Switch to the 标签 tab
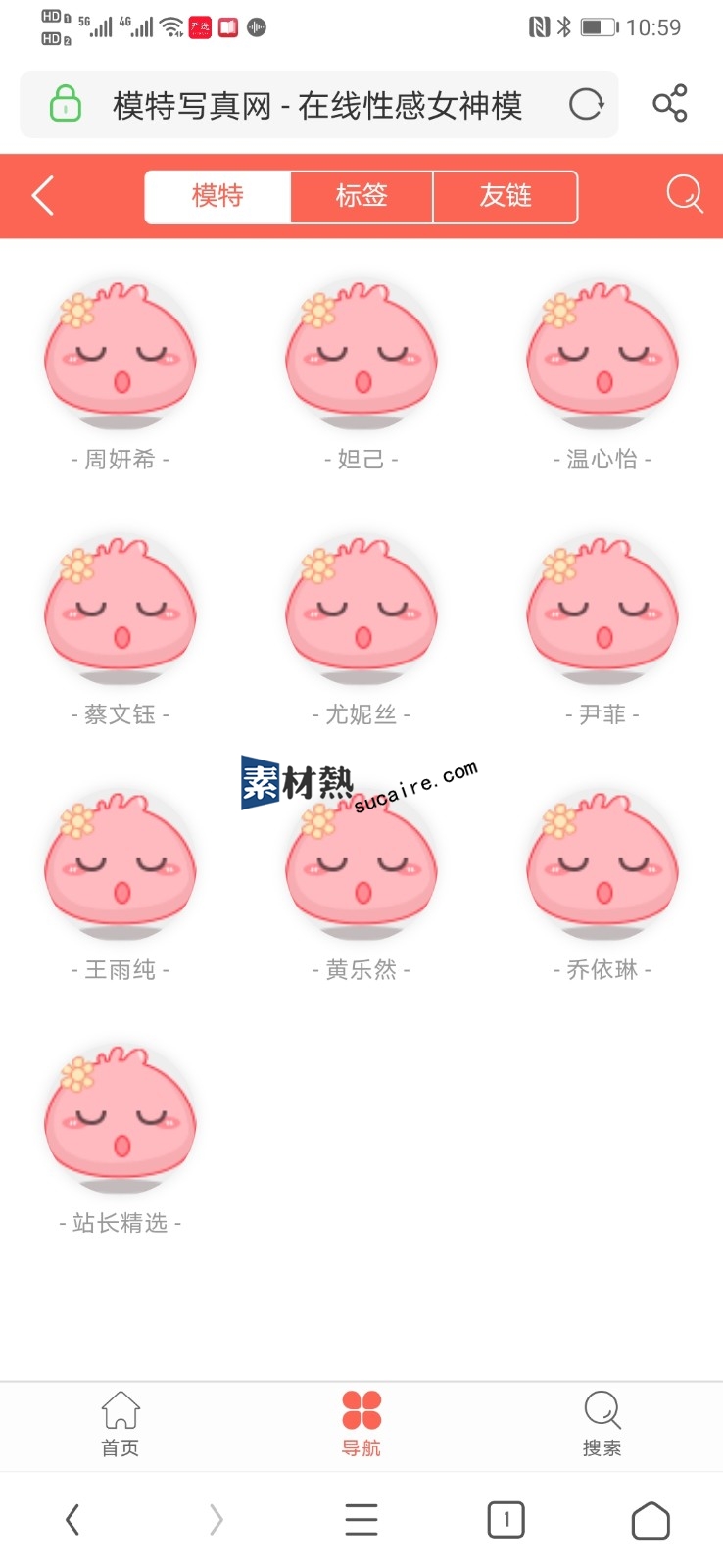 pos(361,196)
